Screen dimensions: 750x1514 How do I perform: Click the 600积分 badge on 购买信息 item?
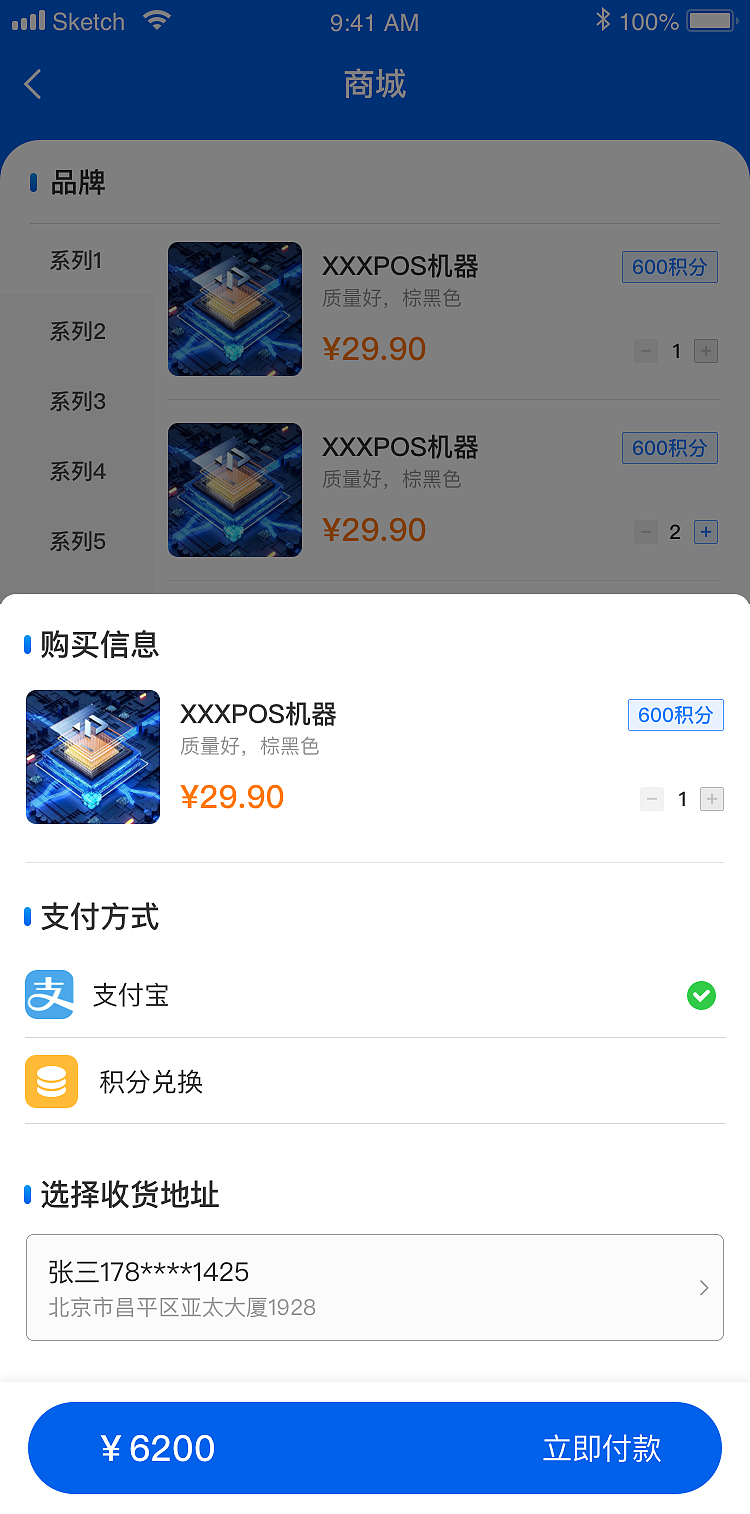click(675, 715)
